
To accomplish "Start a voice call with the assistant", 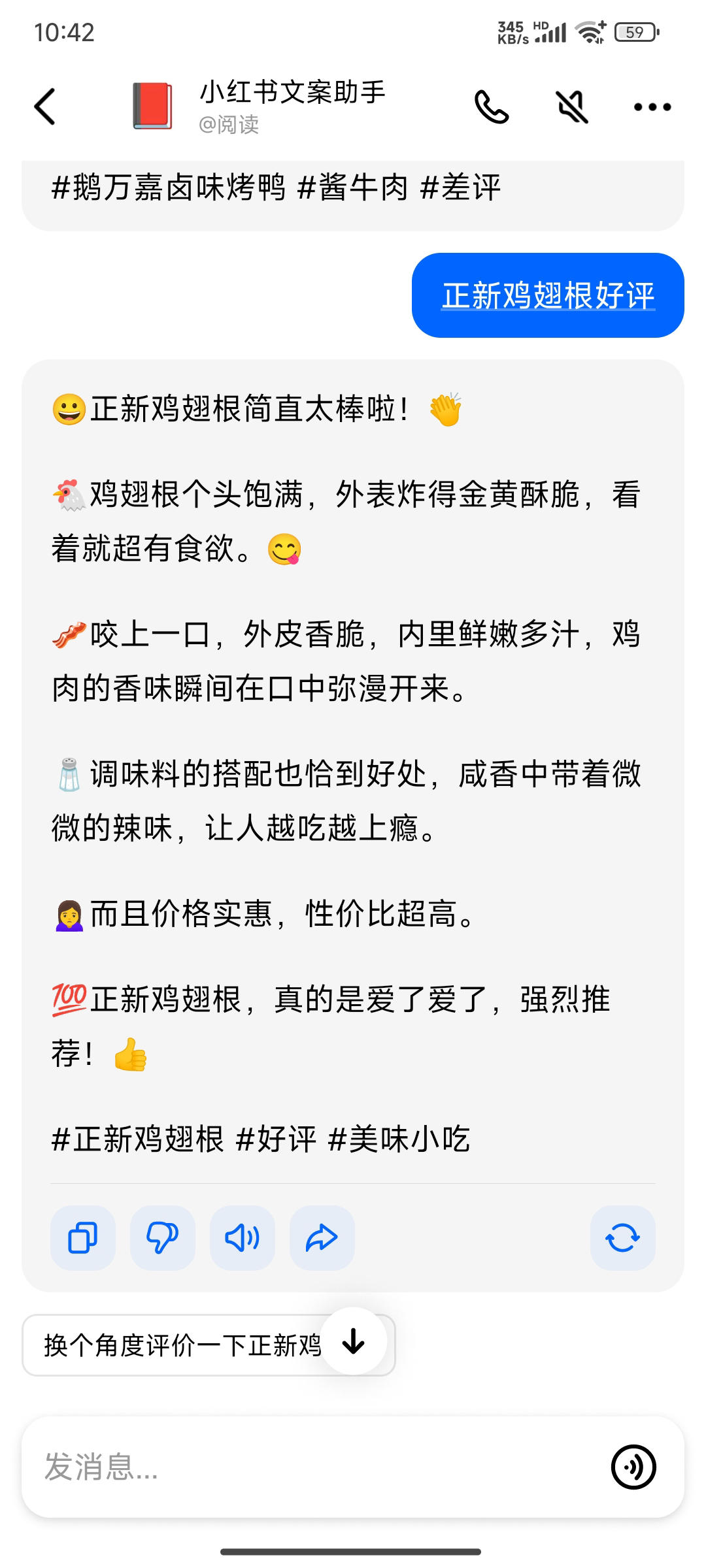I will (x=492, y=106).
